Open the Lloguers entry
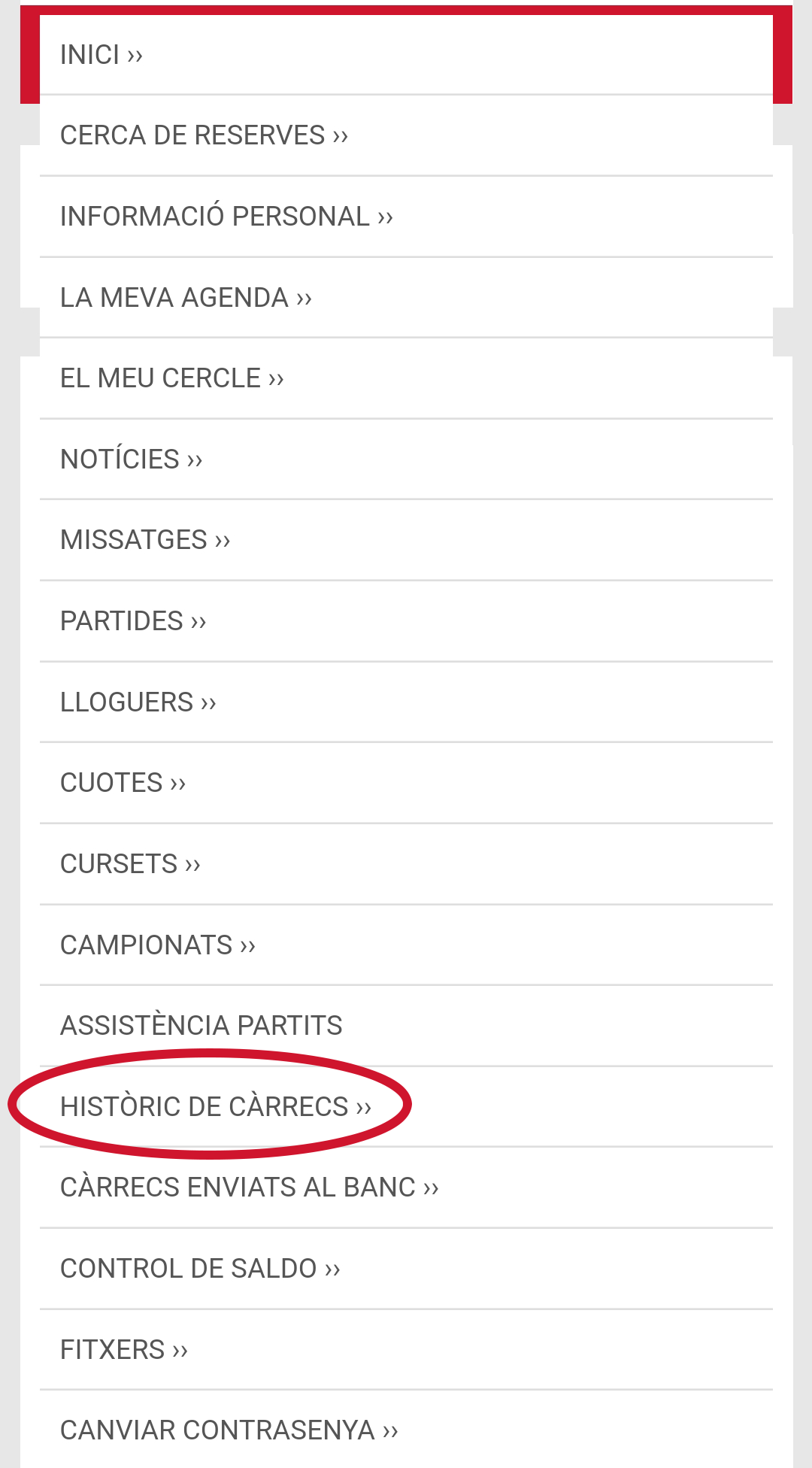812x1468 pixels. point(138,702)
